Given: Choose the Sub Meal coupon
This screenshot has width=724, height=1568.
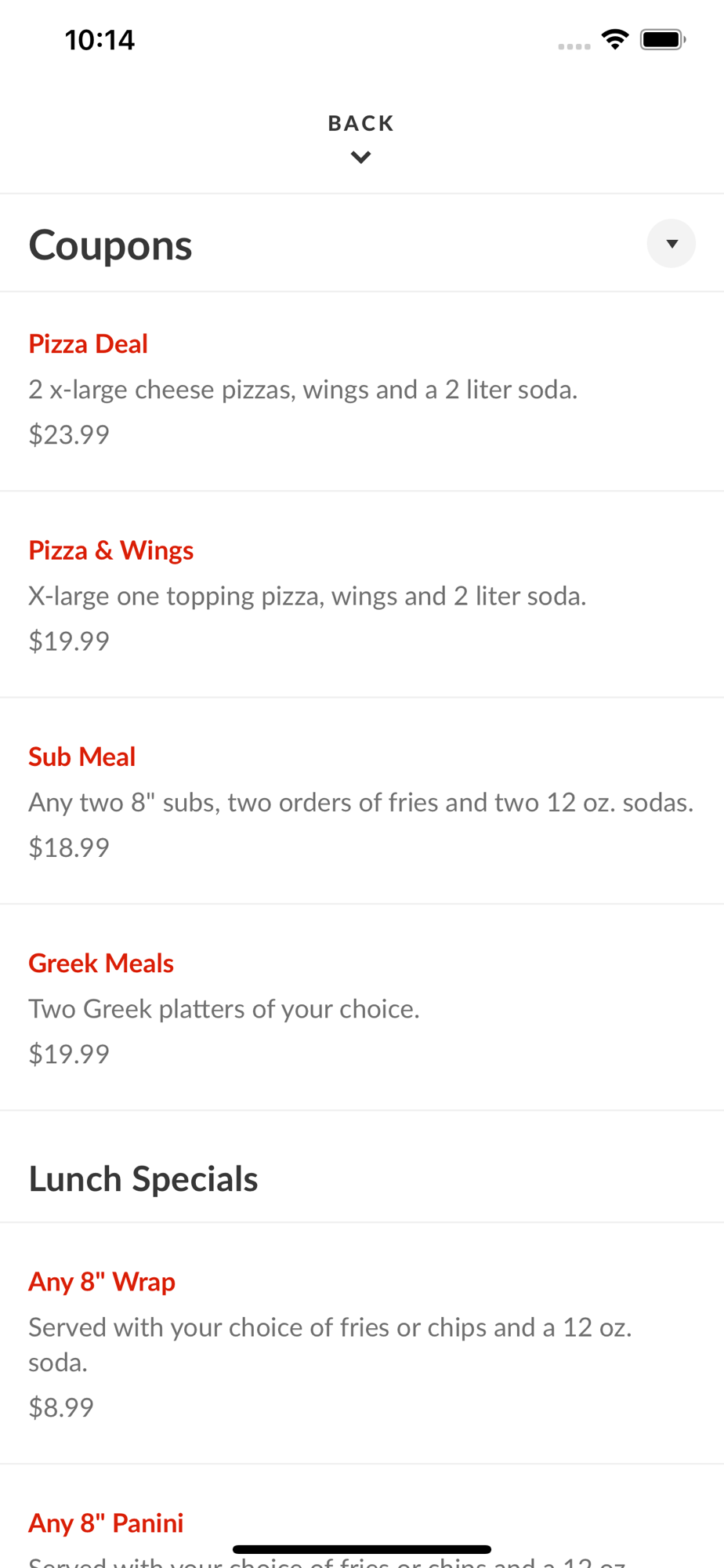Looking at the screenshot, I should pos(82,757).
